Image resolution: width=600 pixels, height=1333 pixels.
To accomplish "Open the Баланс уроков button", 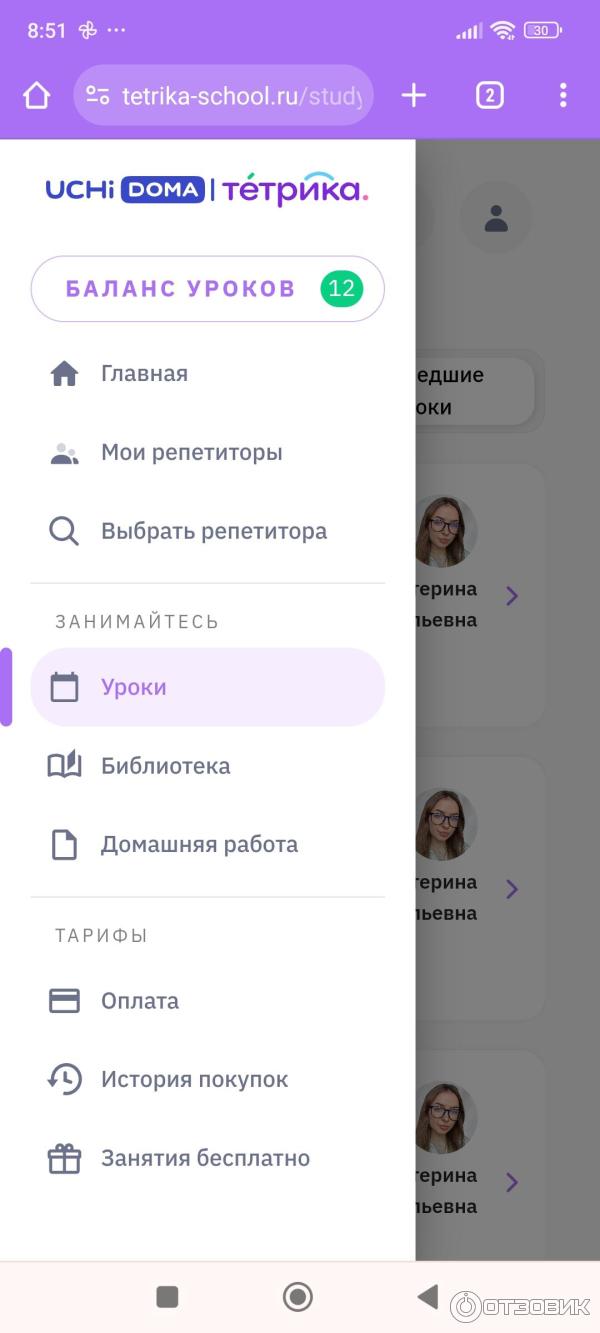I will 207,289.
